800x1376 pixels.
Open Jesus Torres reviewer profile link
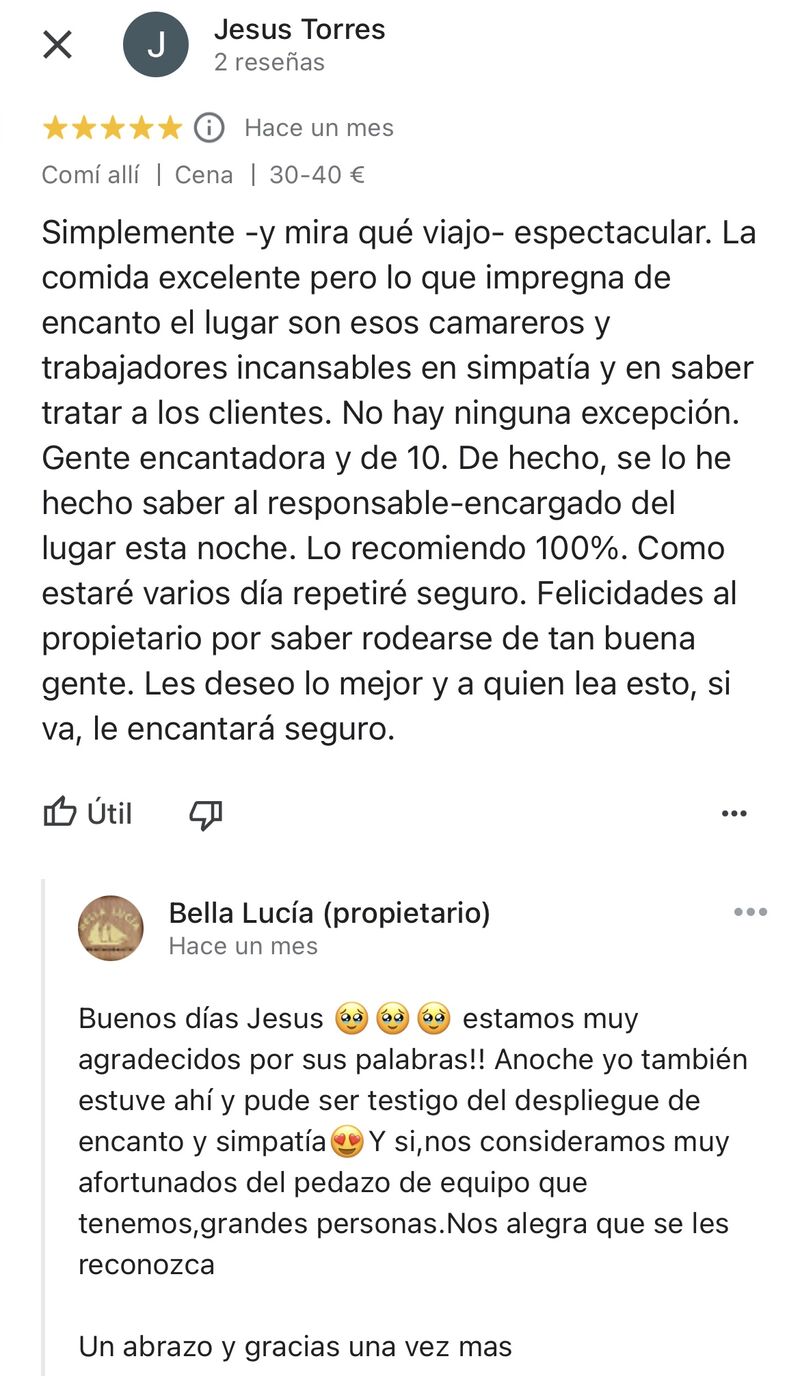click(299, 29)
